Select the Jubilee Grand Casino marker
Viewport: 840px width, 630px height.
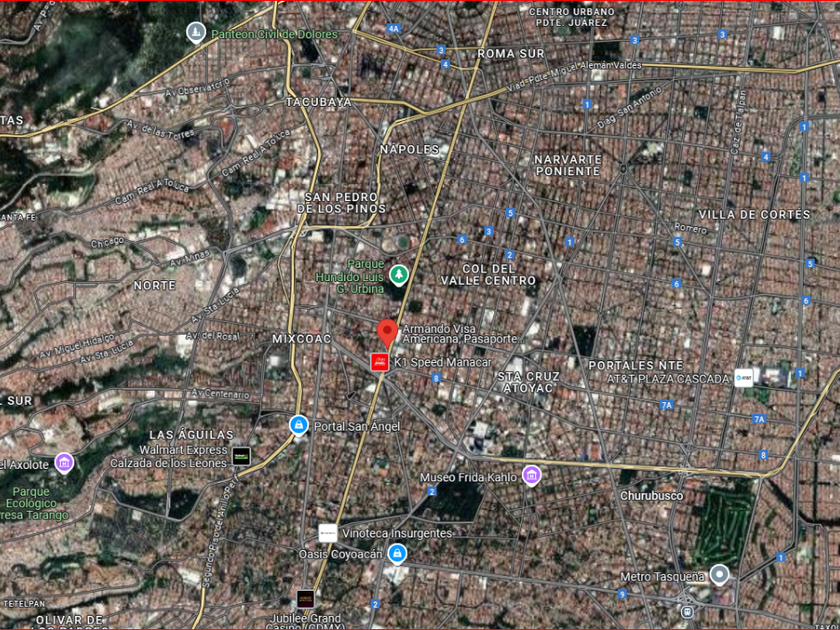[305, 598]
